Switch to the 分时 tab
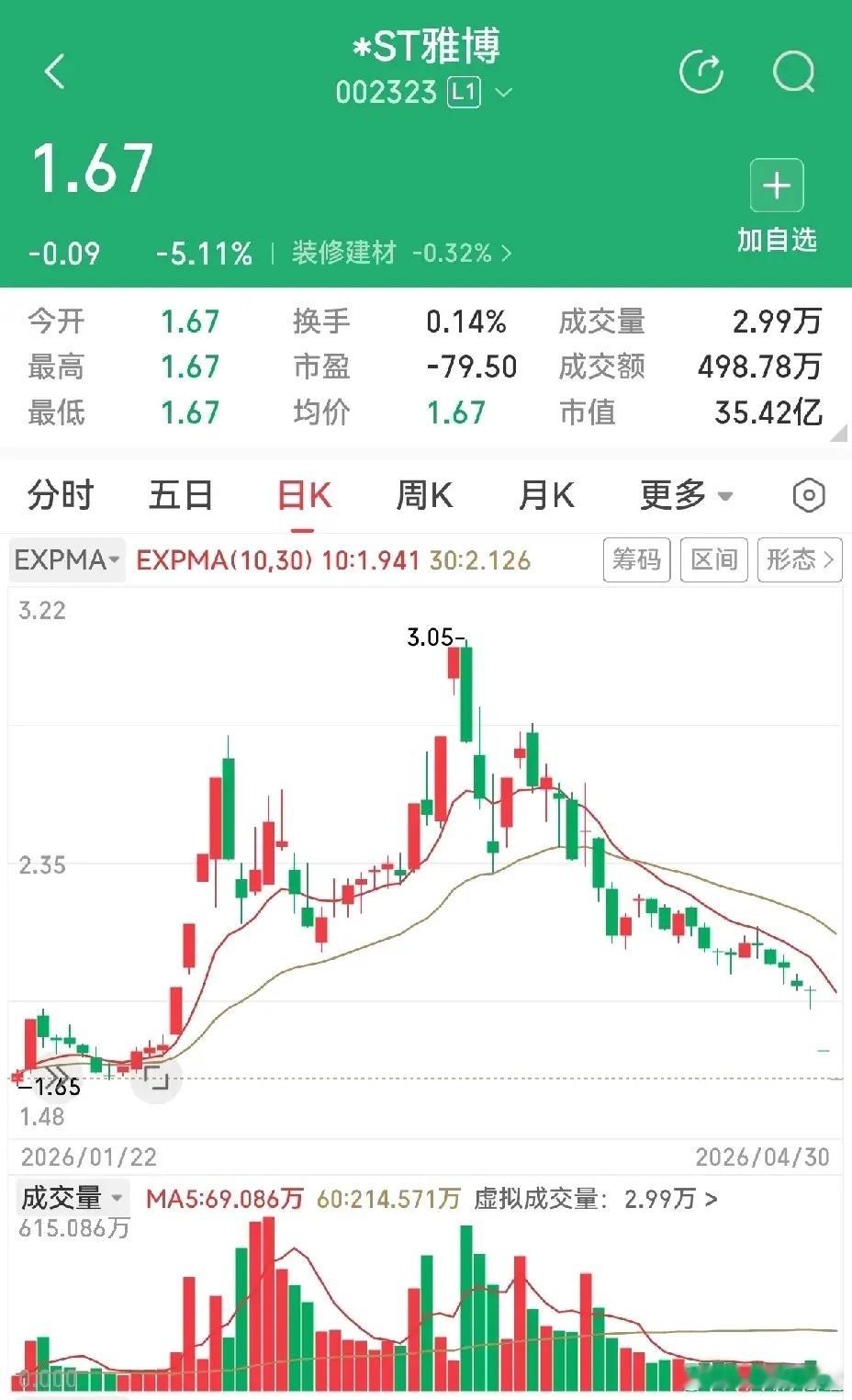Viewport: 852px width, 1400px height. (61, 495)
